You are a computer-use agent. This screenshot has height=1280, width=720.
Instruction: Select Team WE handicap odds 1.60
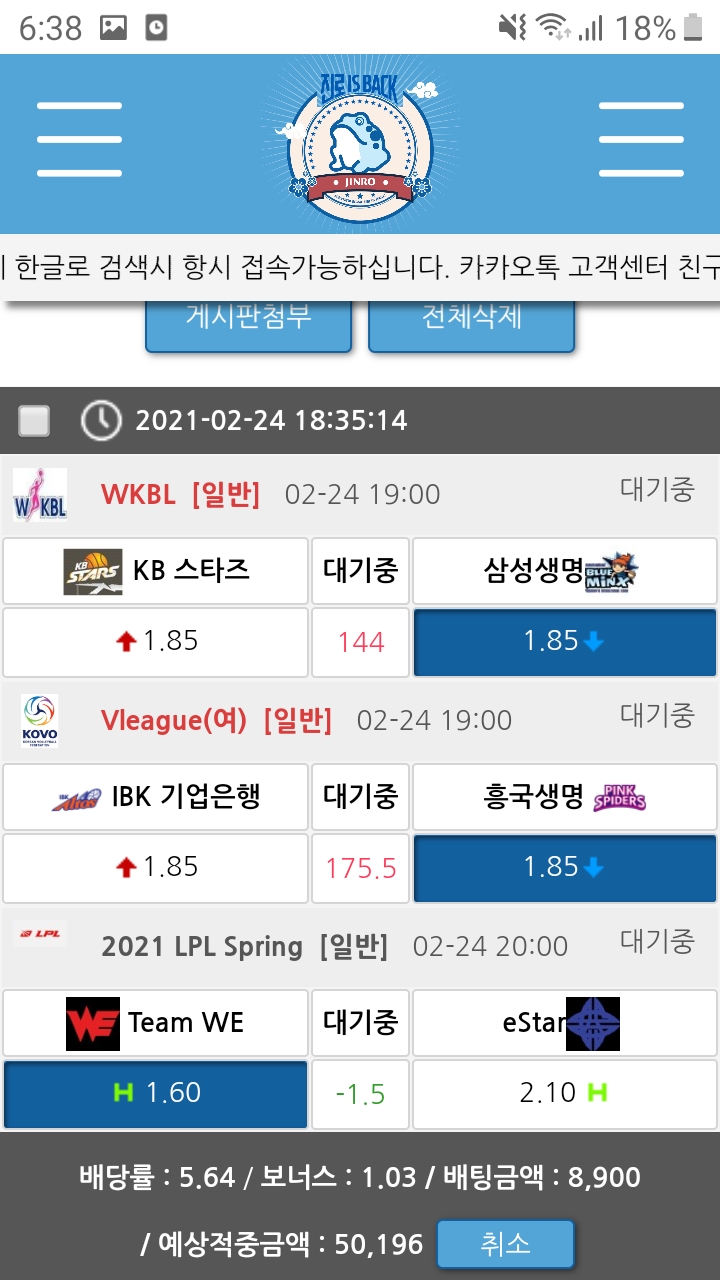[155, 1094]
